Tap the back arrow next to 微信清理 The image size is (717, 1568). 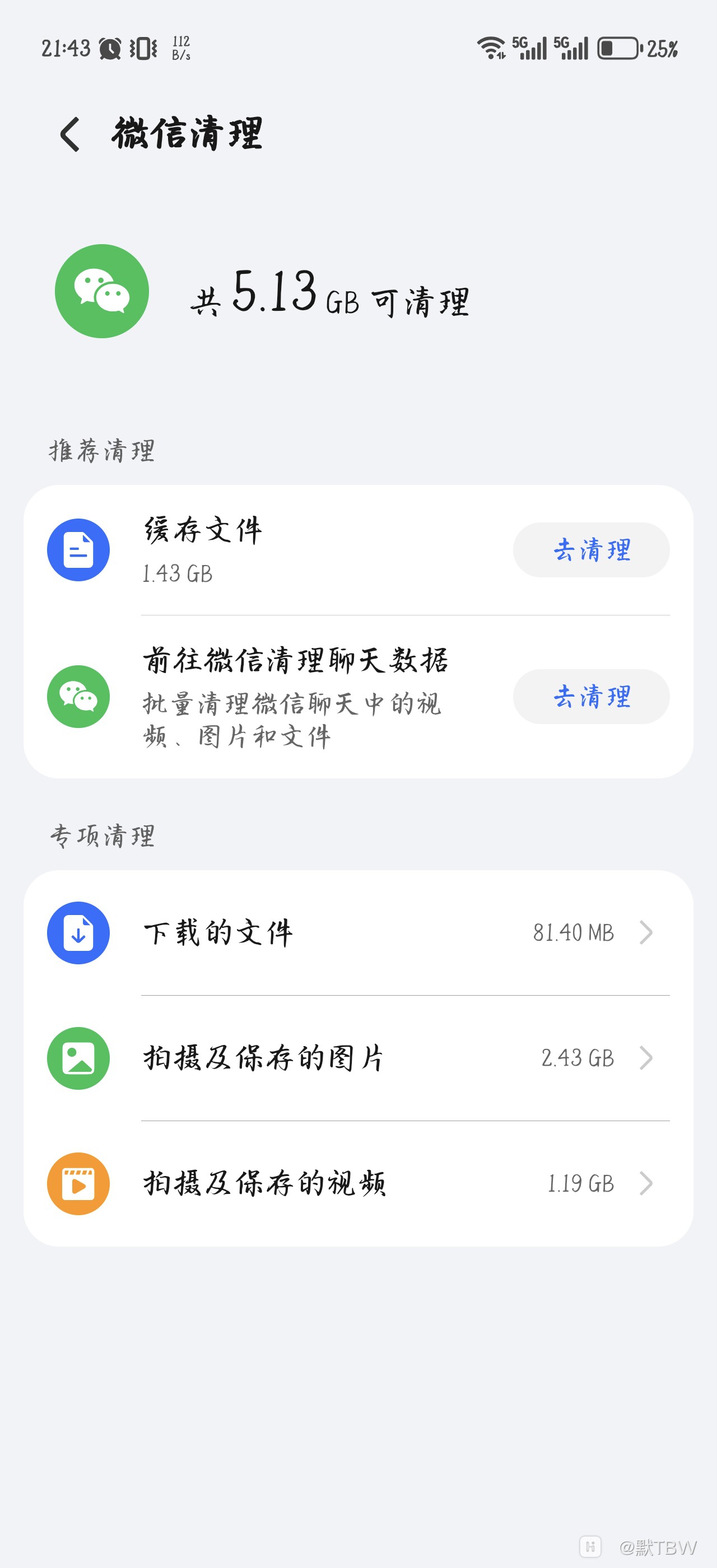(69, 135)
